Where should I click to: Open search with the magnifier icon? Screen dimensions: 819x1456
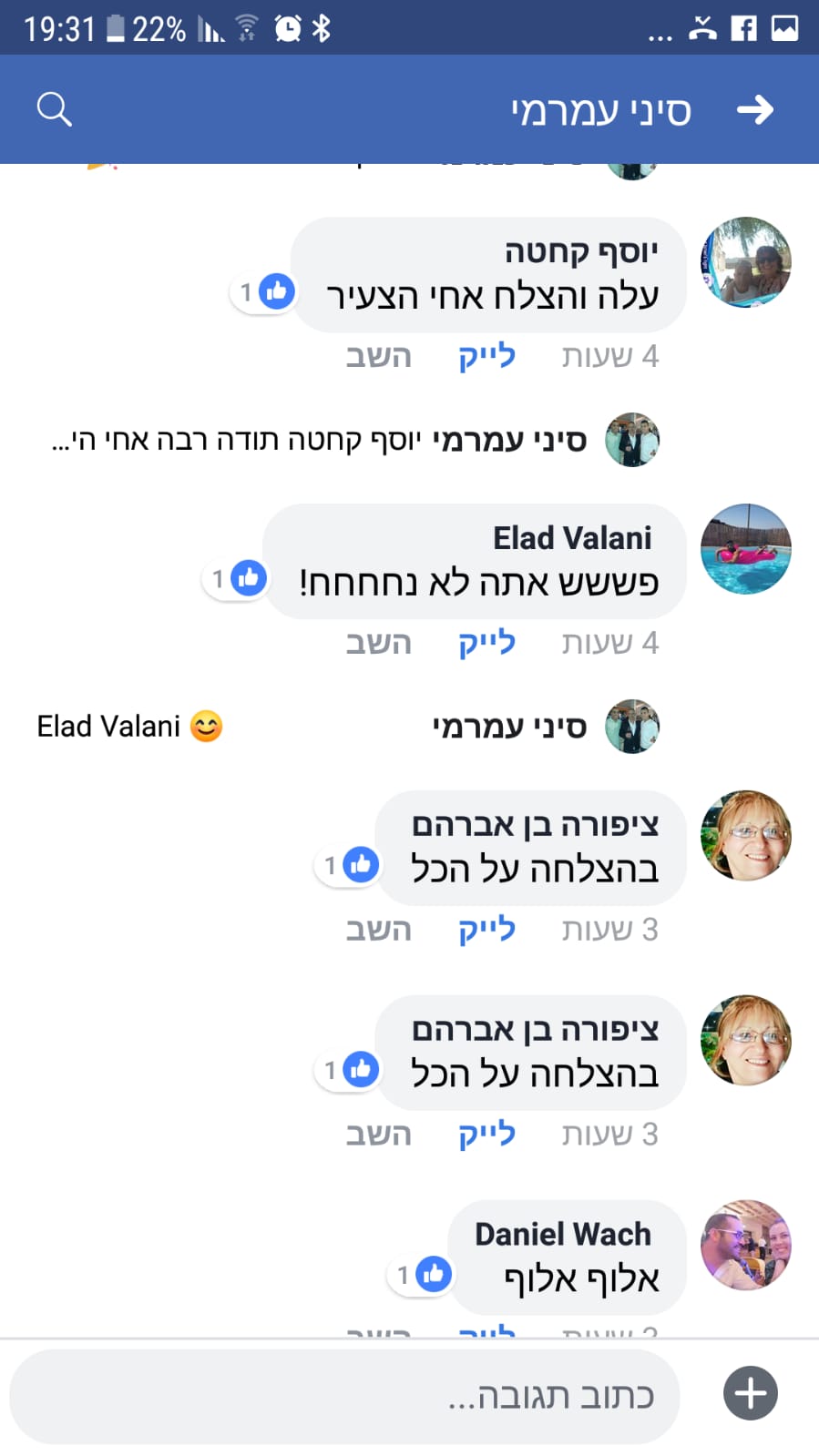[54, 109]
